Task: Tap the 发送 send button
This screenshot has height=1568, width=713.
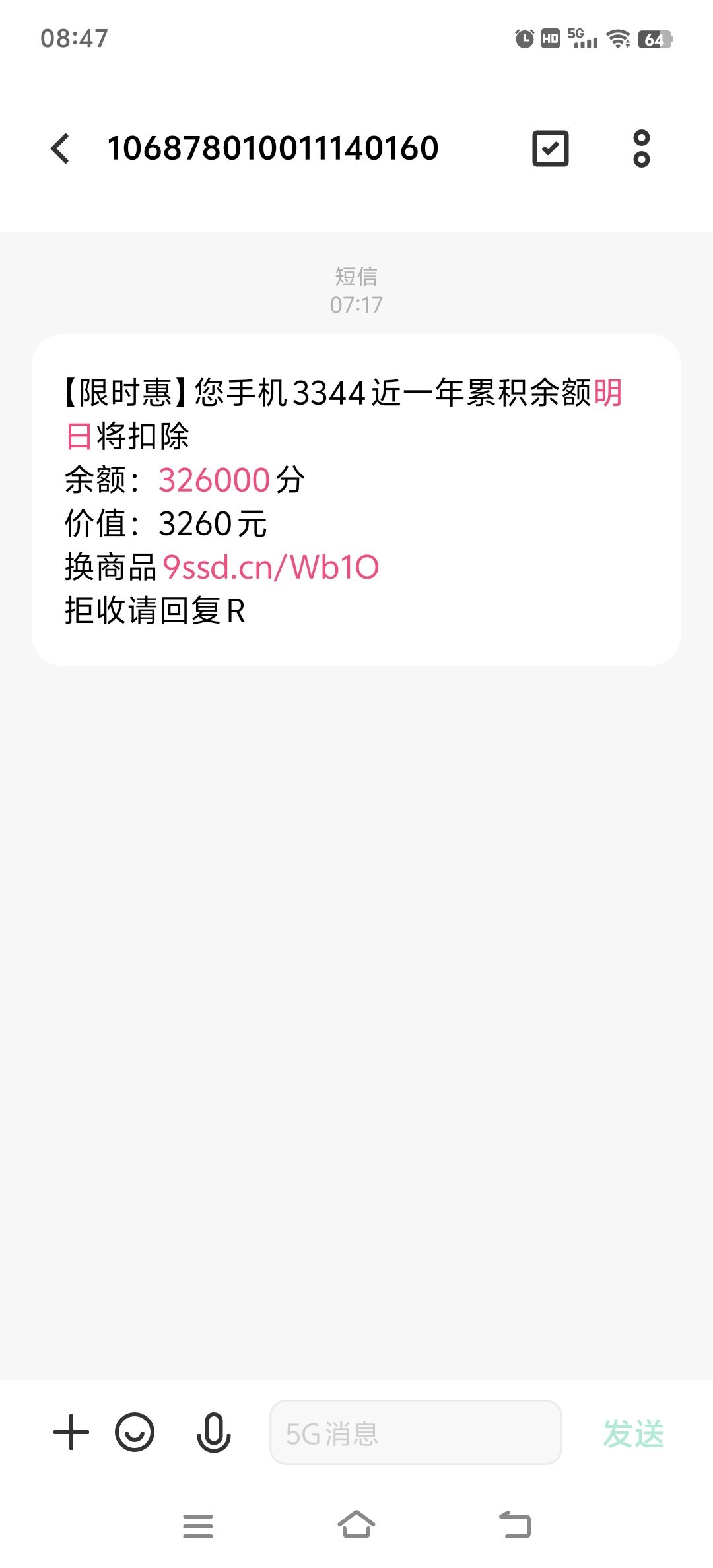Action: pyautogui.click(x=634, y=1434)
